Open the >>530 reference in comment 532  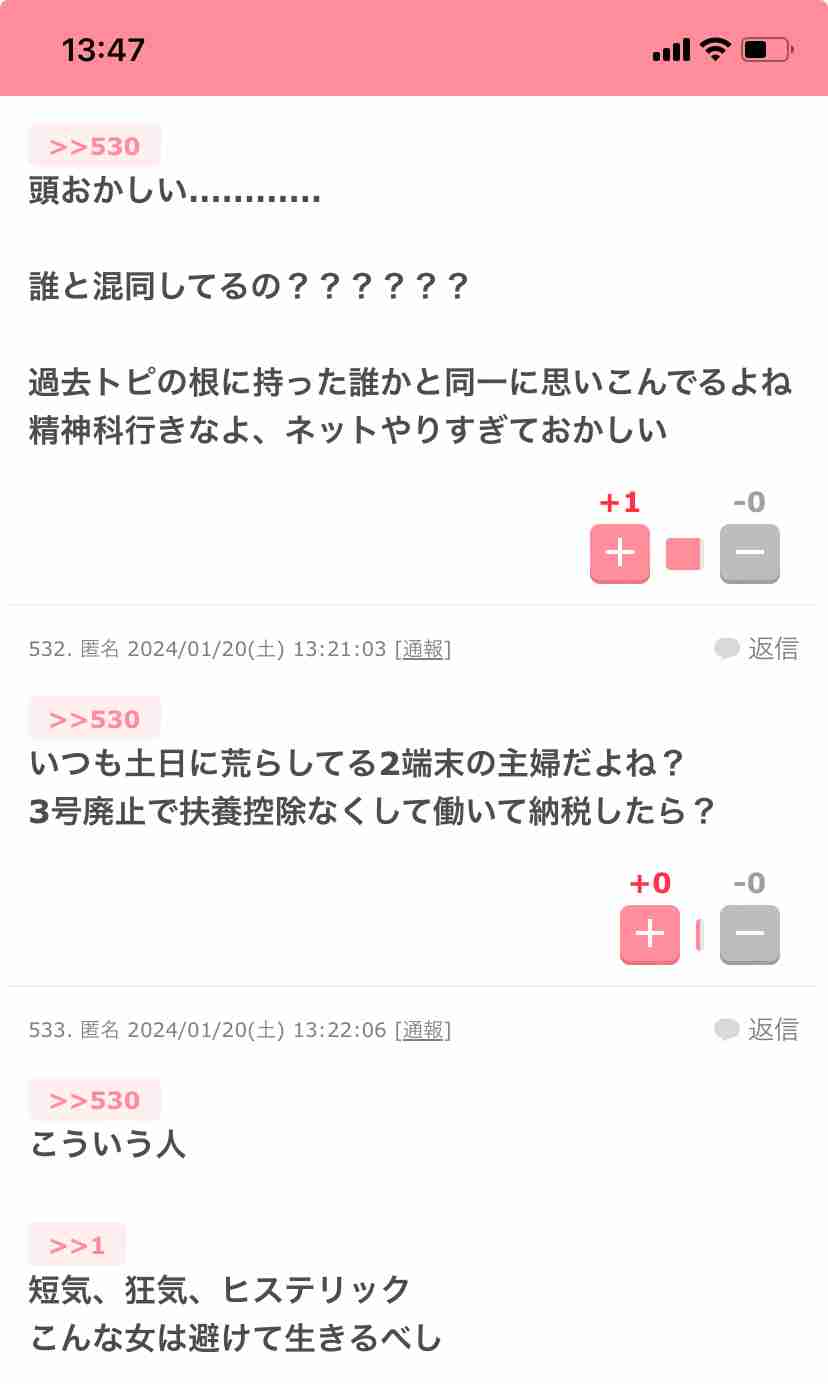[x=95, y=719]
